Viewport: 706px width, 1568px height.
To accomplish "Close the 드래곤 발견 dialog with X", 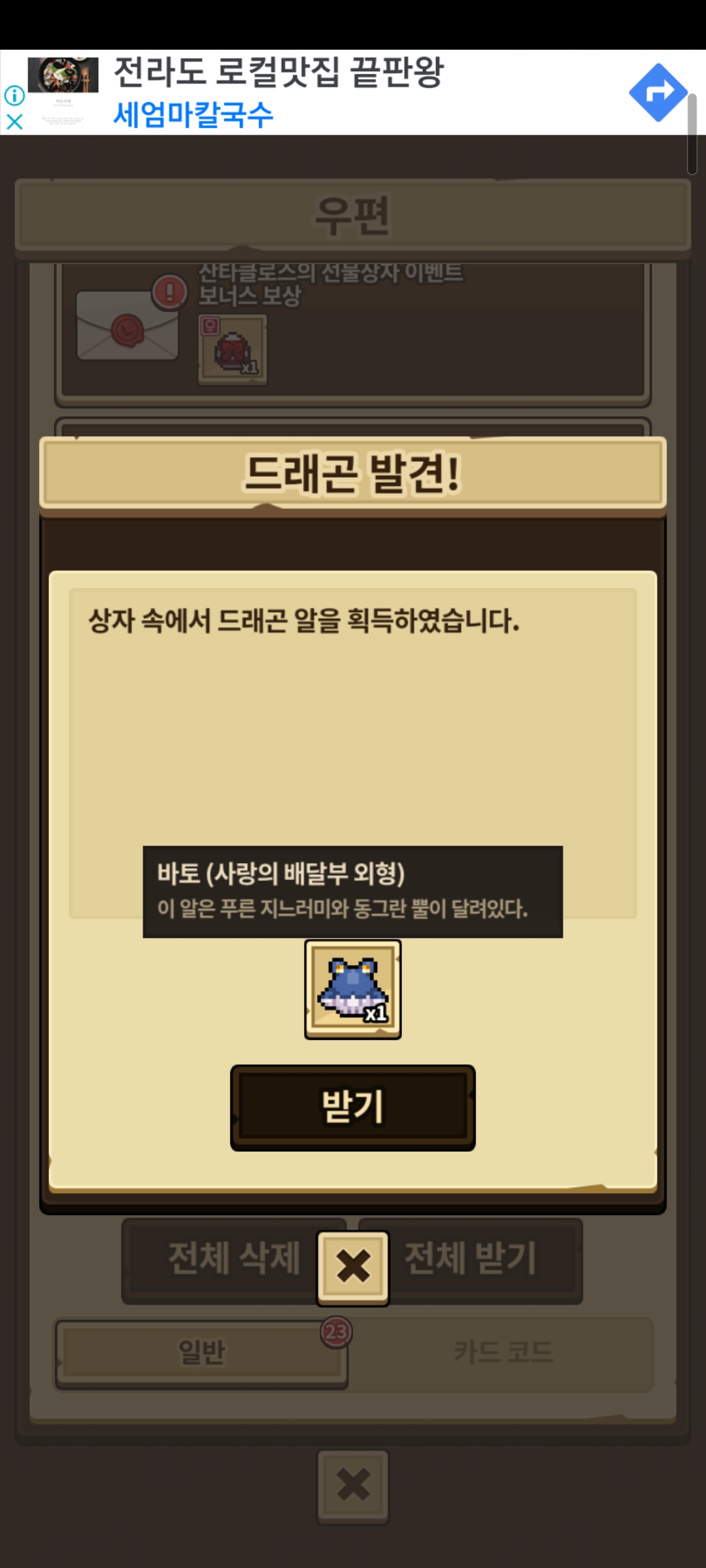I will click(x=353, y=1268).
